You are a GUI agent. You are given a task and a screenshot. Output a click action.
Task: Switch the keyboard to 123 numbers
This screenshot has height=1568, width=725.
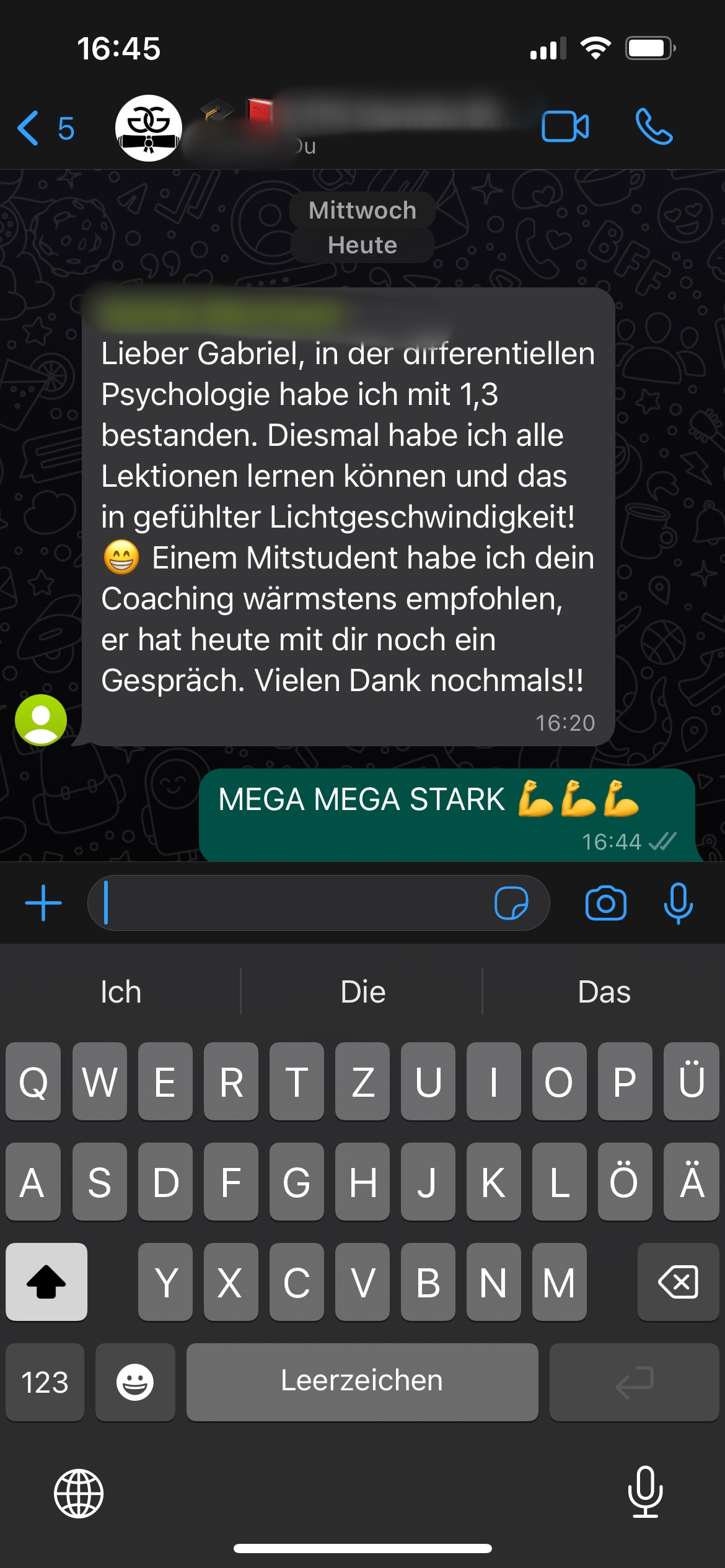45,1382
